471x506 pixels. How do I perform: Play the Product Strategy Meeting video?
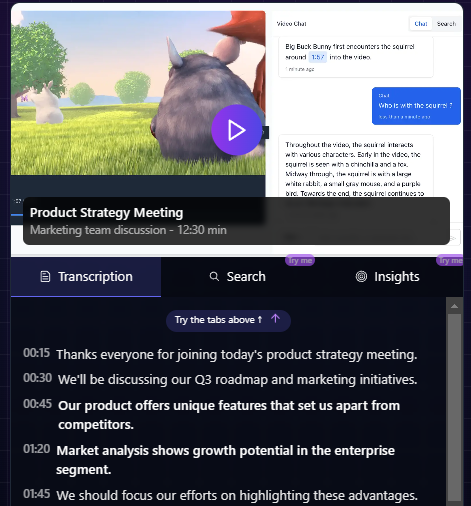[x=236, y=130]
